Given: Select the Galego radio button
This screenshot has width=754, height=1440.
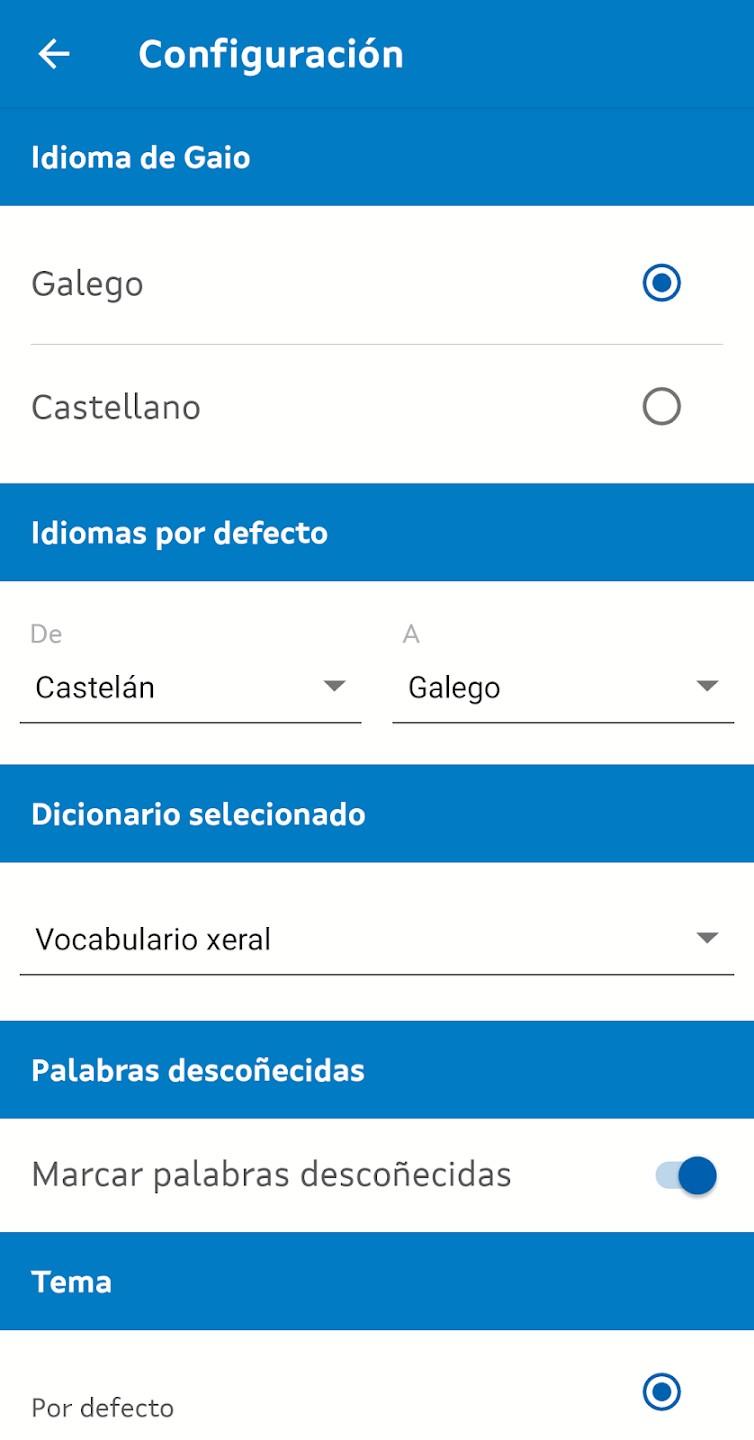Looking at the screenshot, I should (661, 283).
